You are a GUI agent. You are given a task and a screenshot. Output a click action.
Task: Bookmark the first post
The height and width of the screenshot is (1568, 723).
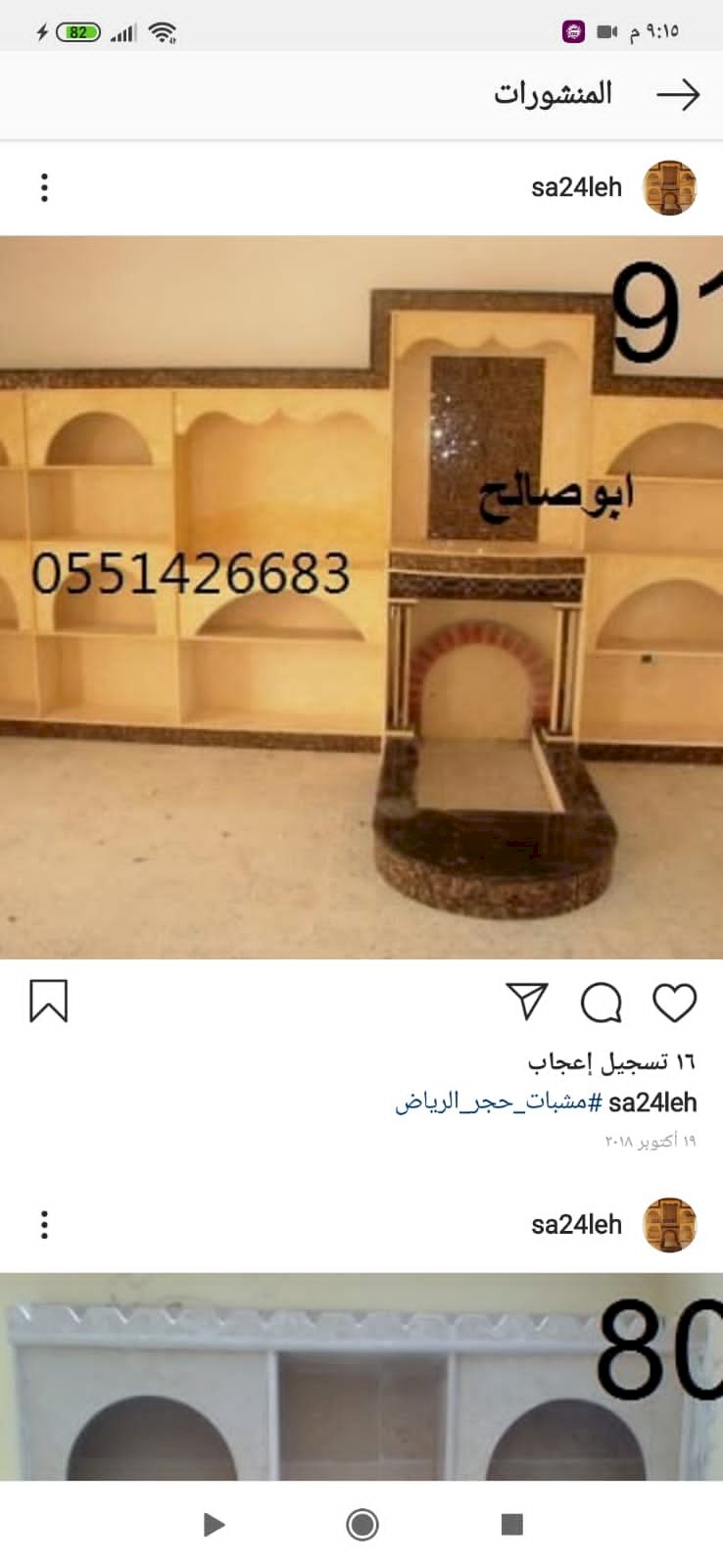click(x=48, y=1001)
